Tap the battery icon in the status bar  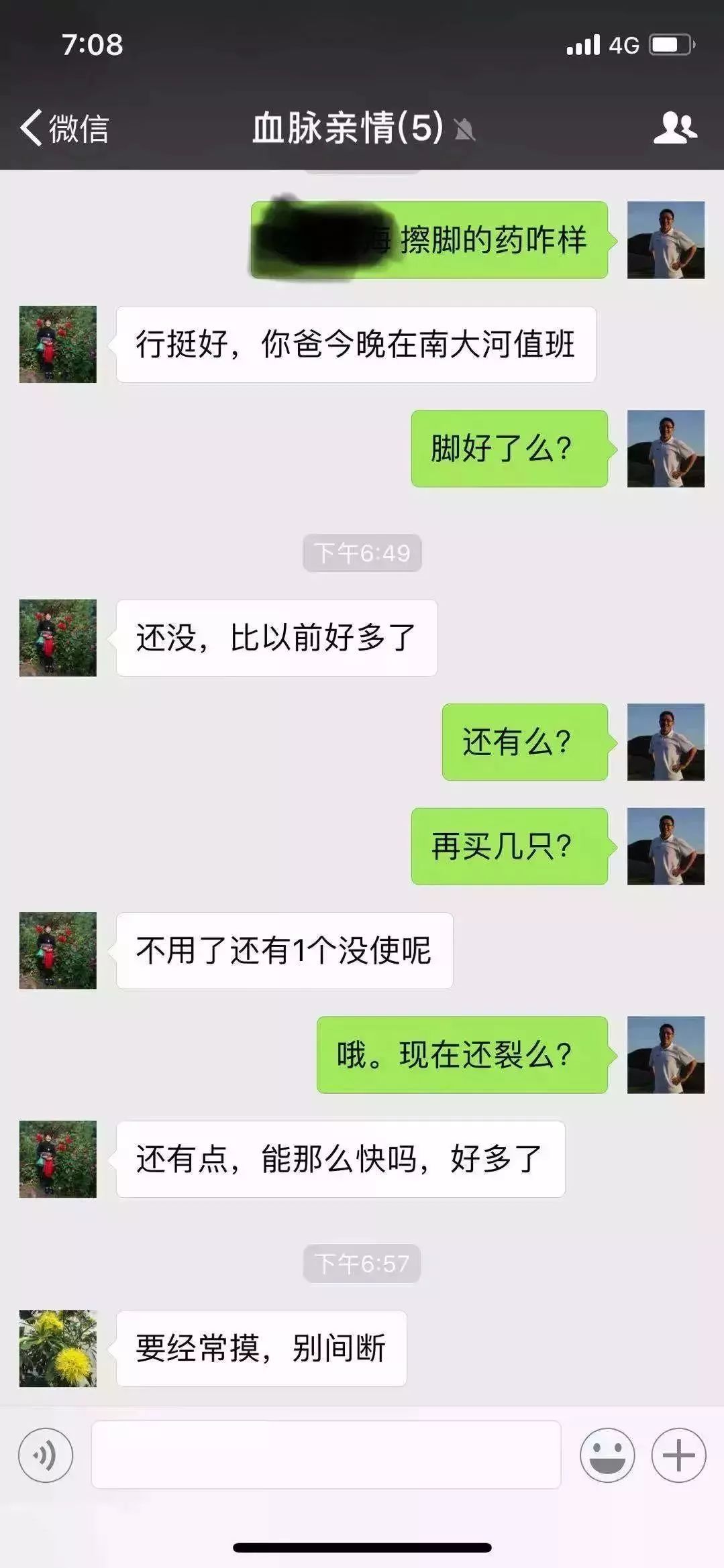tap(672, 43)
